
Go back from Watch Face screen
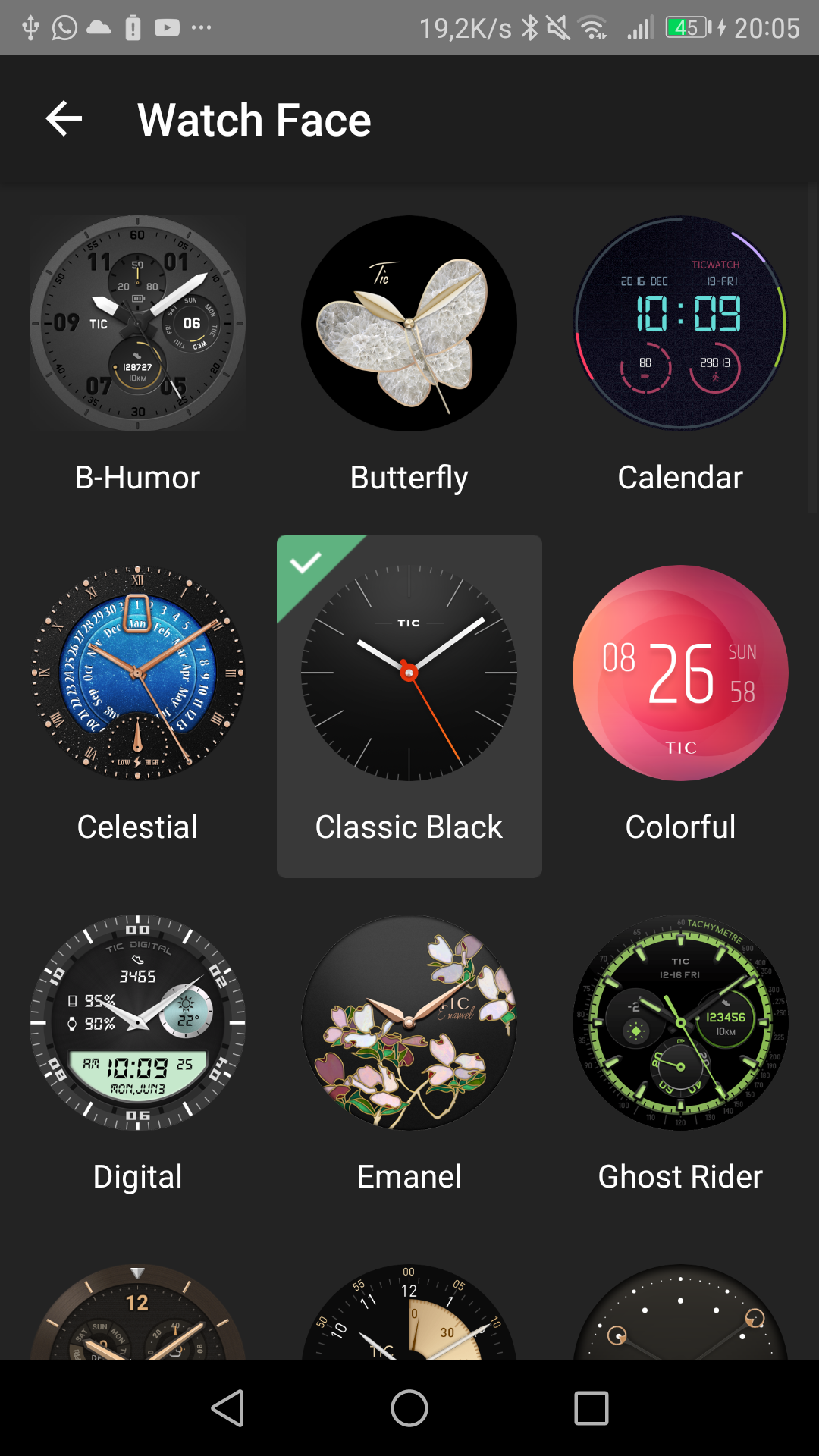point(64,119)
